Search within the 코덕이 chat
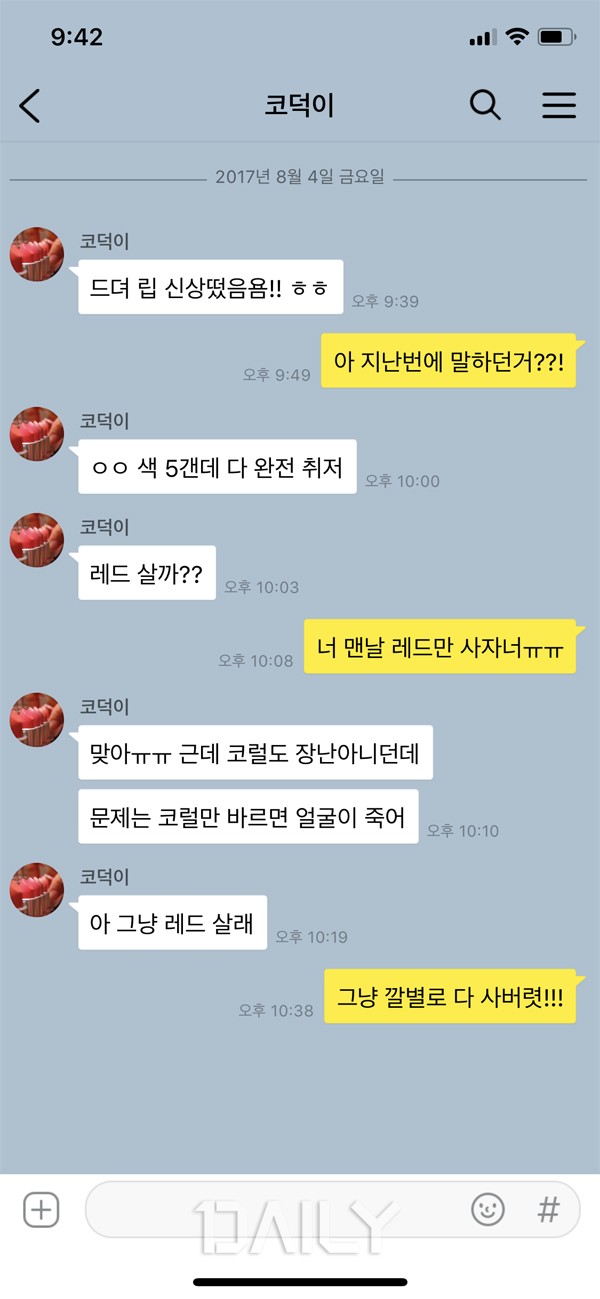Viewport: 600px width, 1299px height. pos(485,105)
